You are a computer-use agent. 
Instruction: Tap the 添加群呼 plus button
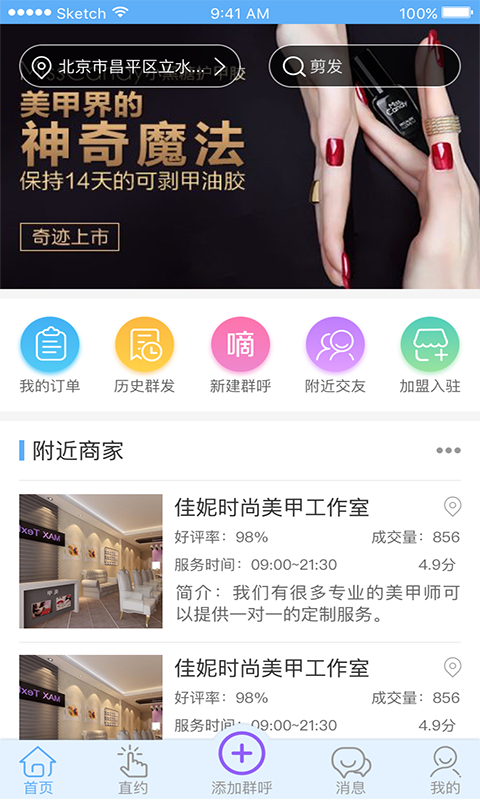point(242,754)
